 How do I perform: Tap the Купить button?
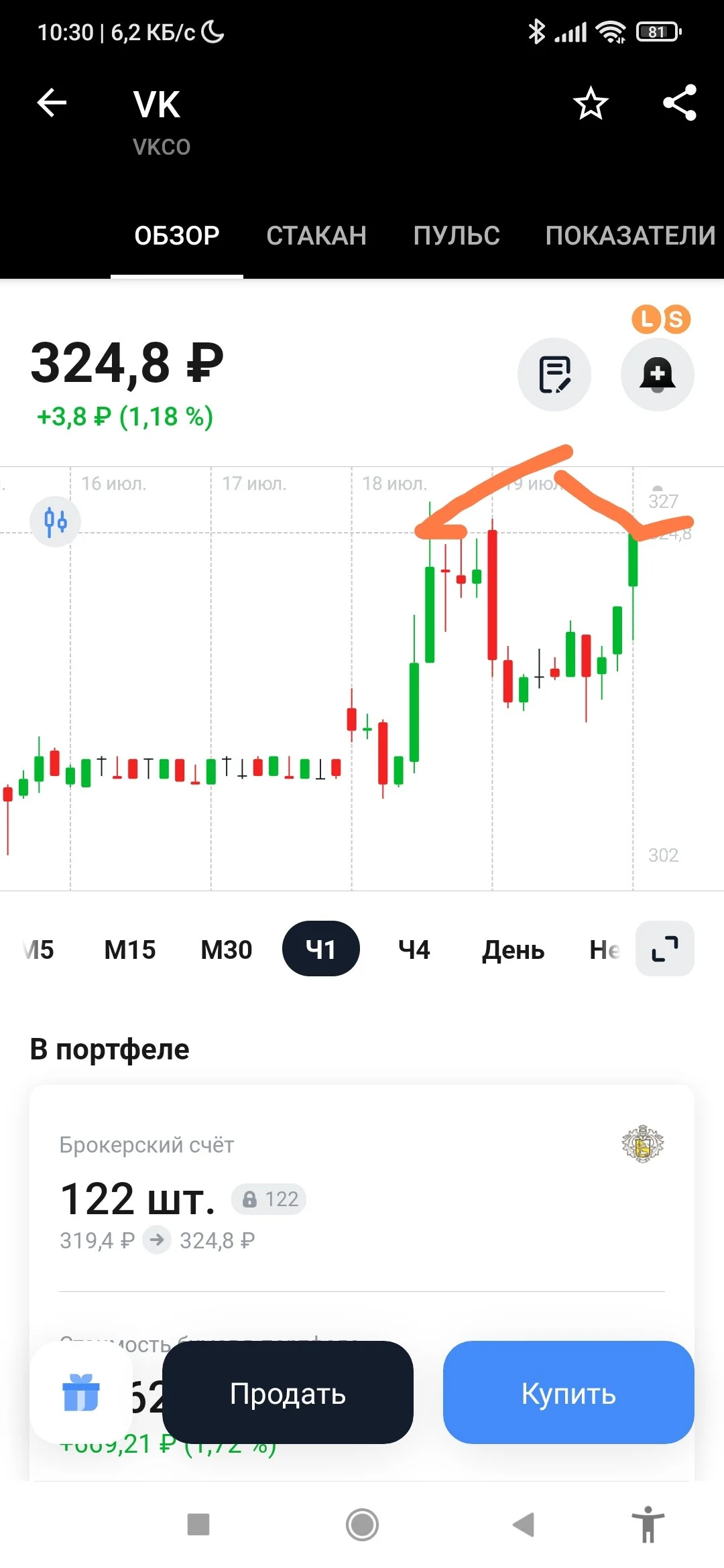click(568, 1394)
